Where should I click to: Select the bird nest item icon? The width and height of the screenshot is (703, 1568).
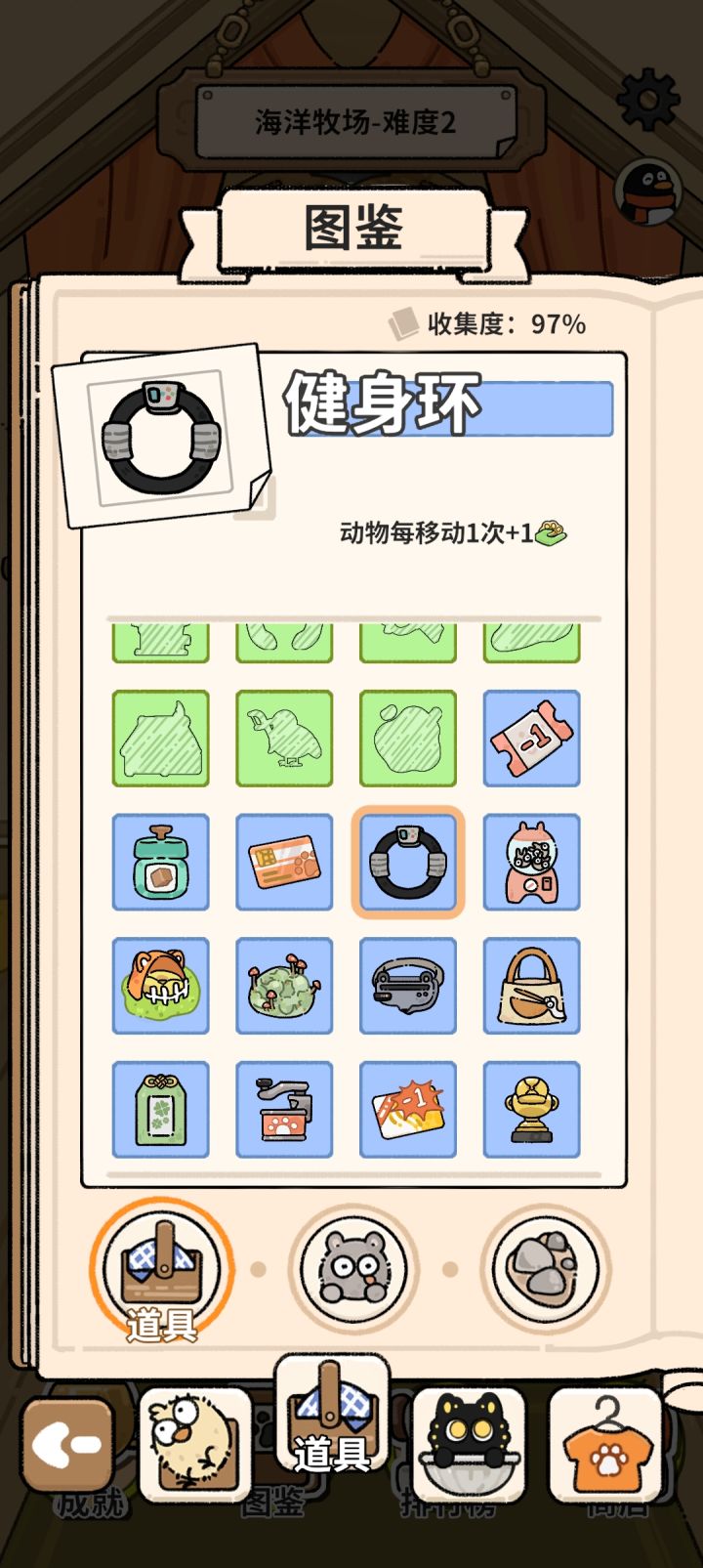[160, 987]
